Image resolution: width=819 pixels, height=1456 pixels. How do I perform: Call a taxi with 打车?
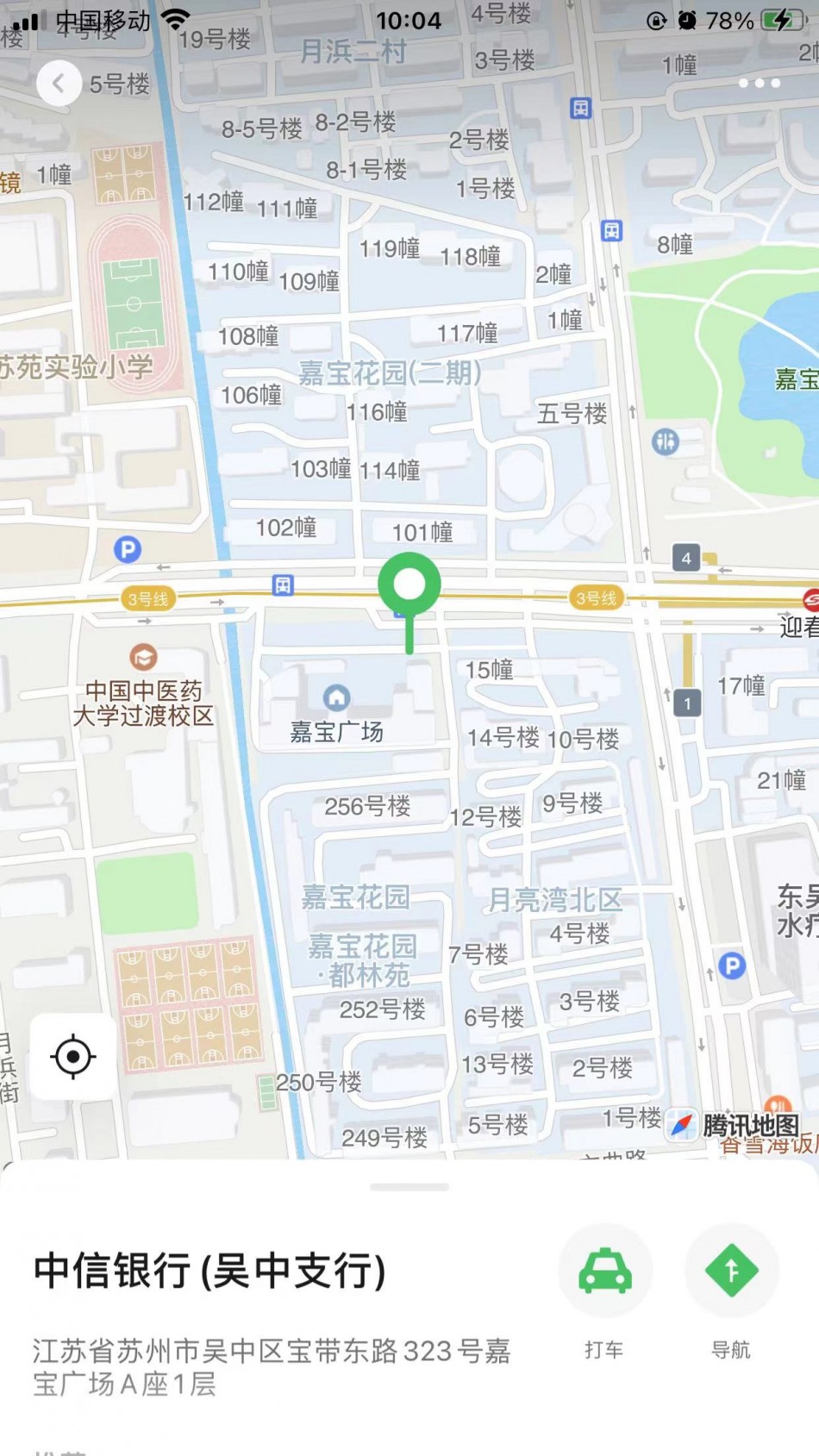point(604,1271)
